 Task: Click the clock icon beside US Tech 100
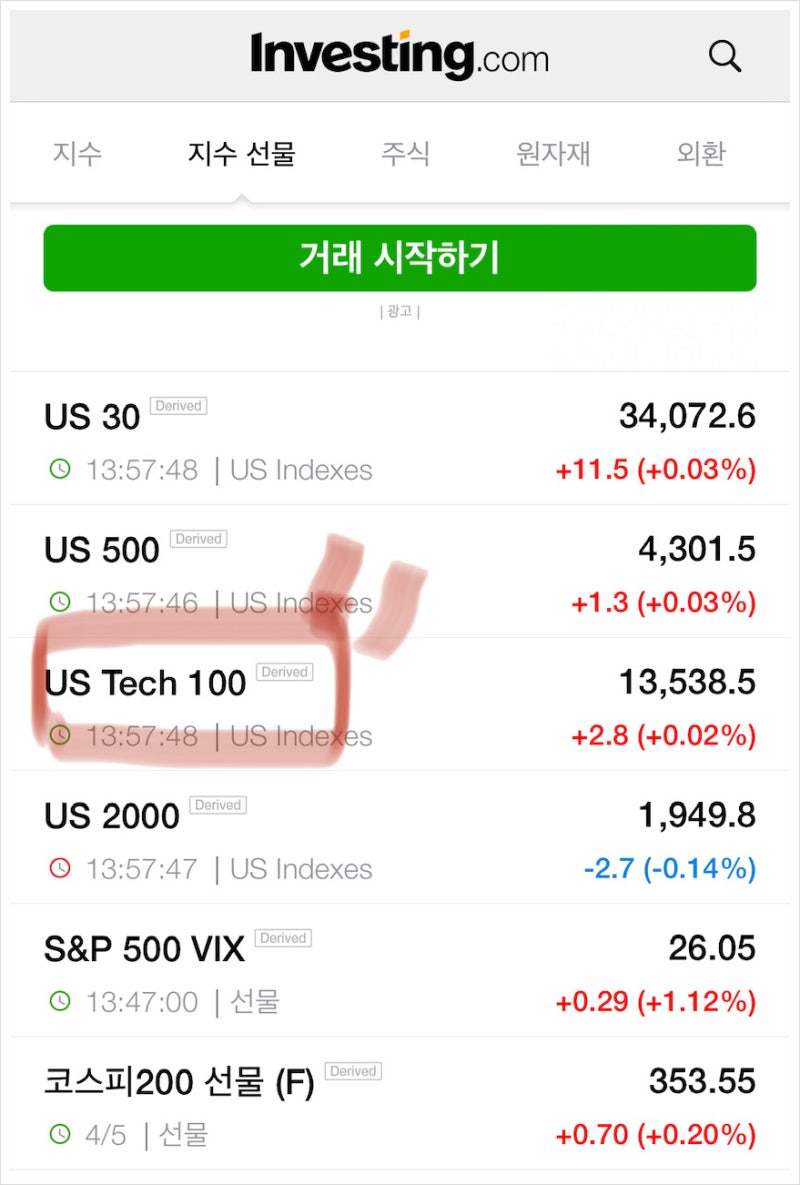pyautogui.click(x=61, y=735)
